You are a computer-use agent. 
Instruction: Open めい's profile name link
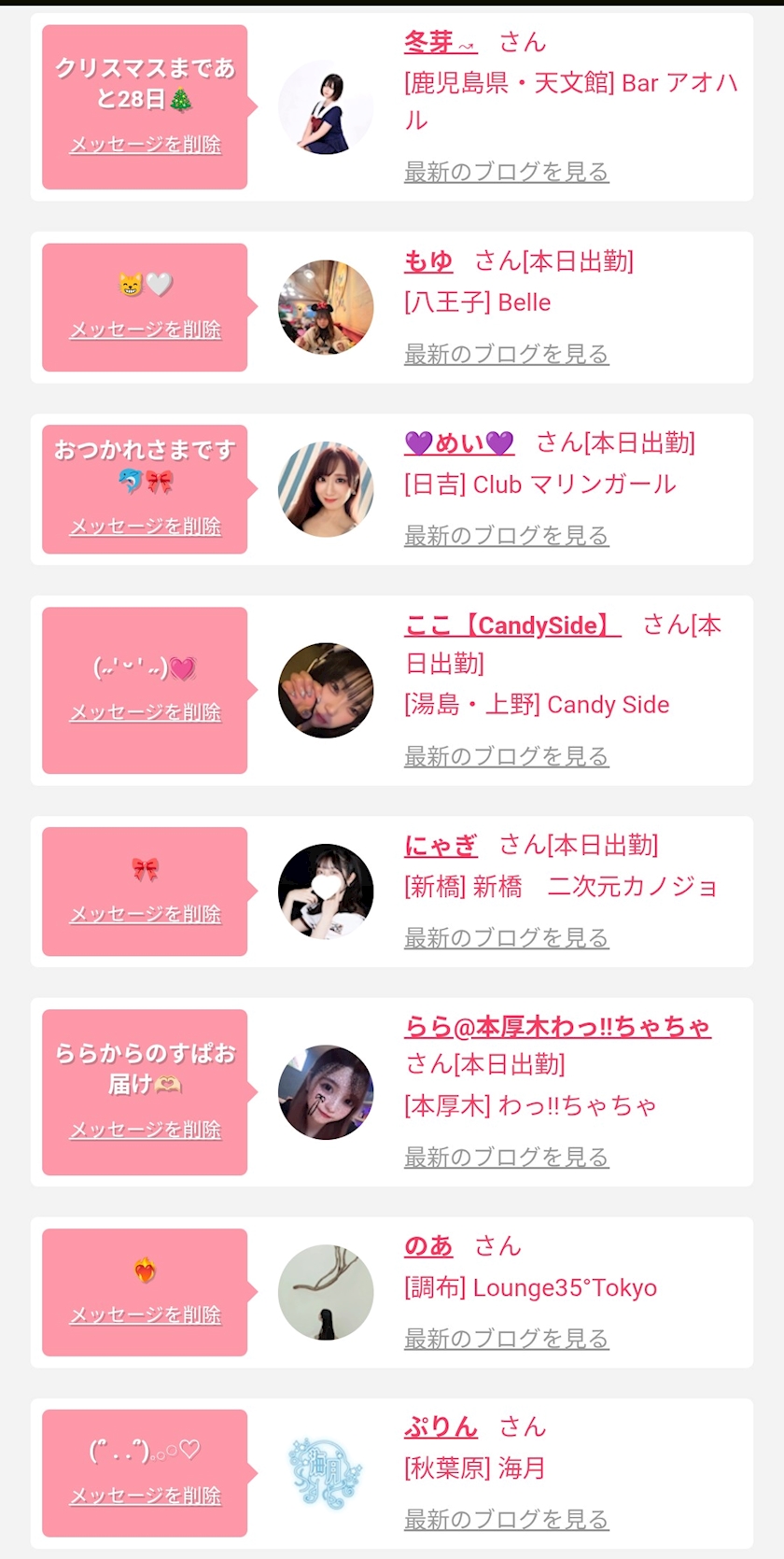[x=459, y=442]
